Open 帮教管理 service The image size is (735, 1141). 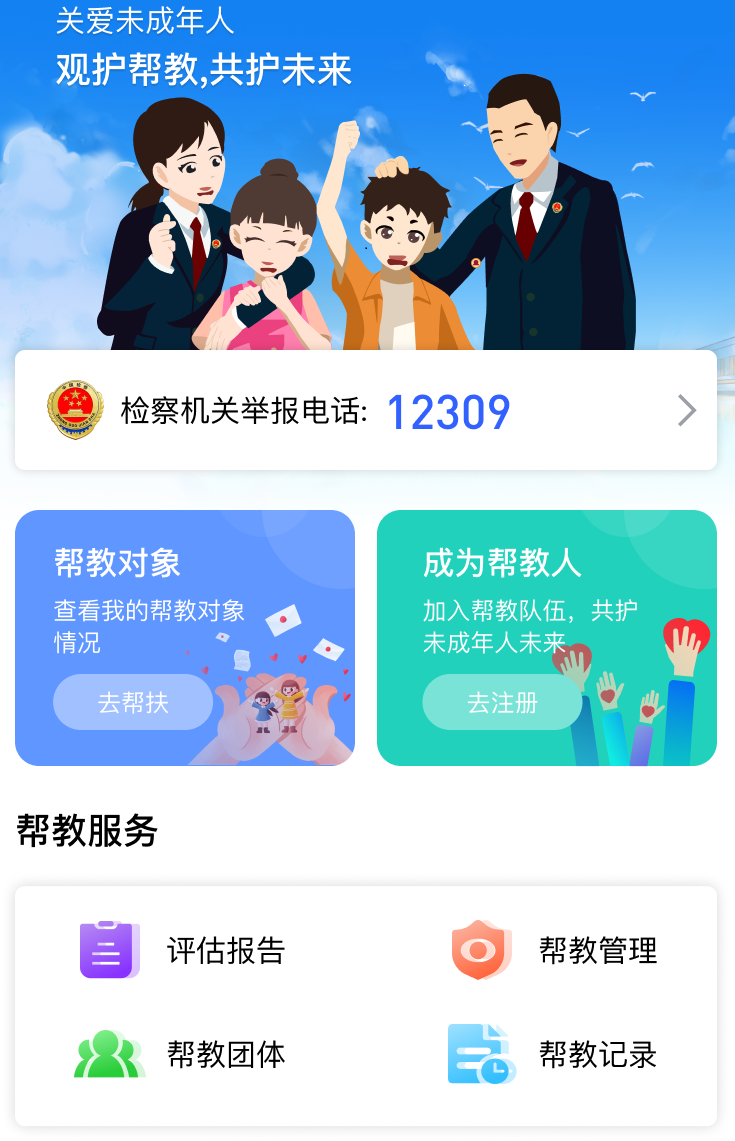point(555,950)
